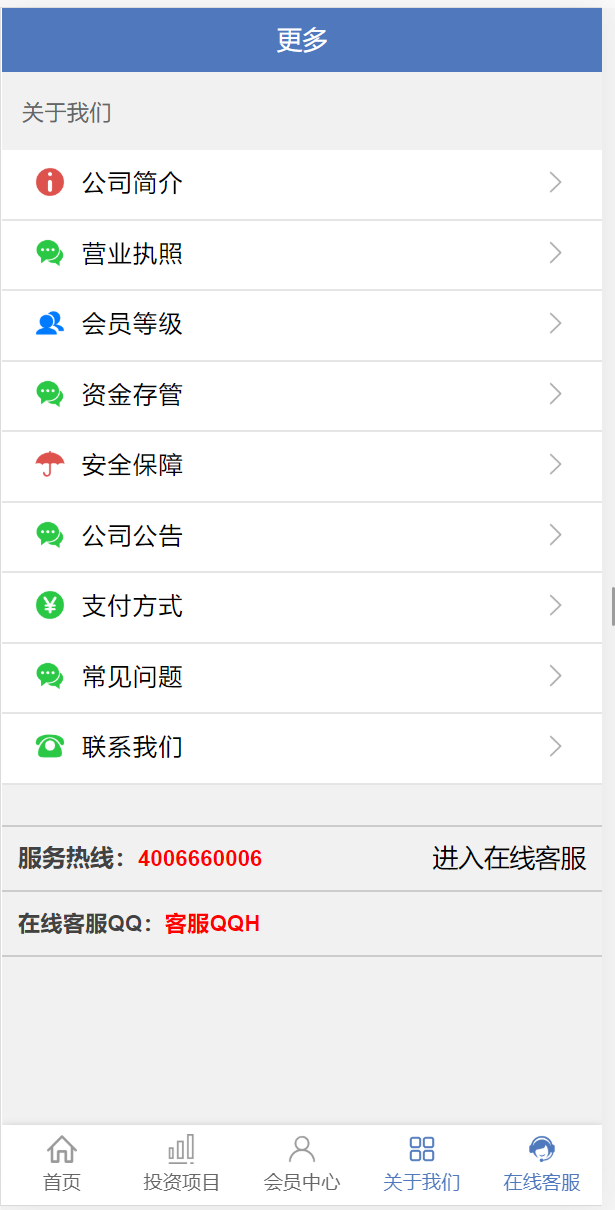Switch to the 投资项目 tab

[x=181, y=1163]
